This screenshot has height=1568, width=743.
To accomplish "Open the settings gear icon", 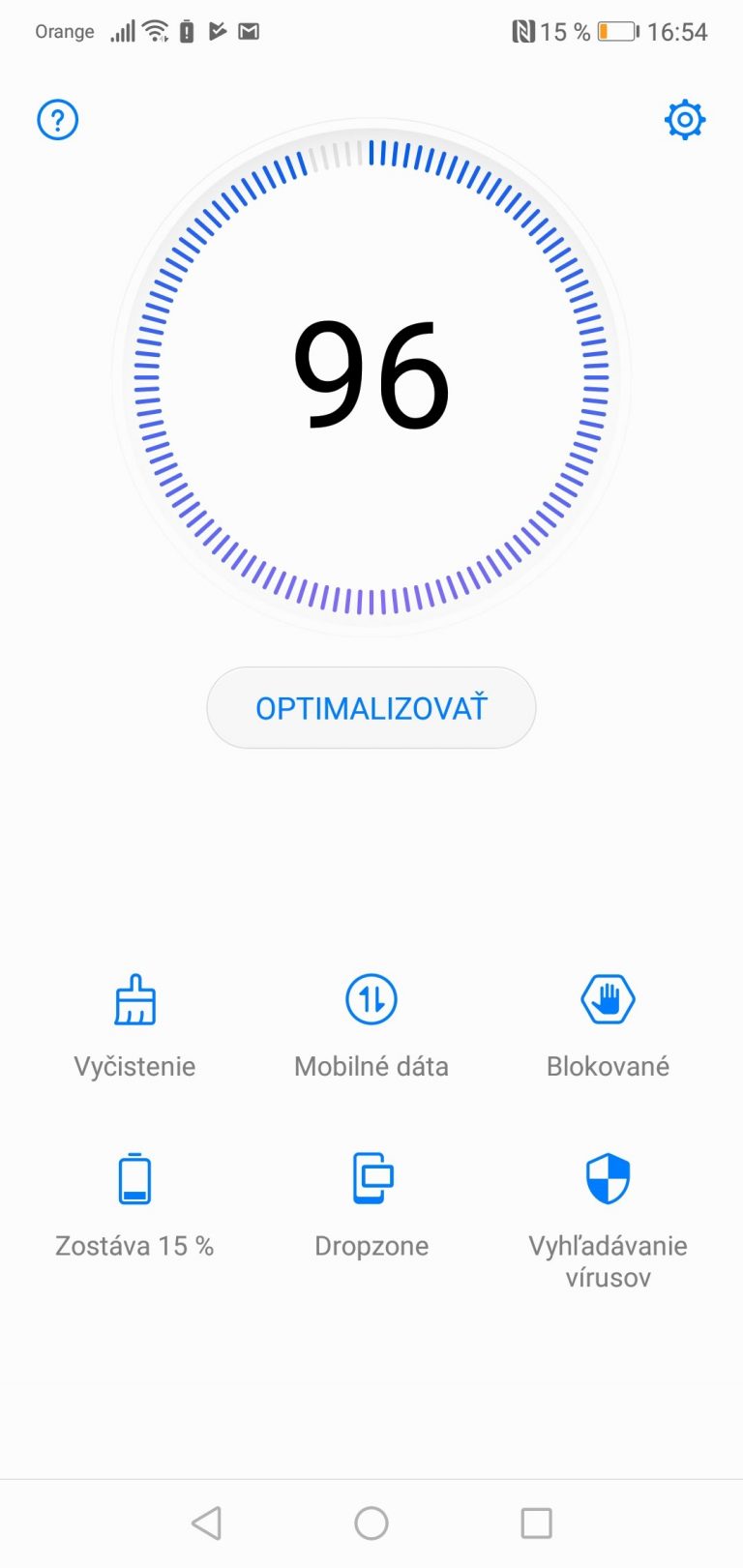I will (685, 120).
